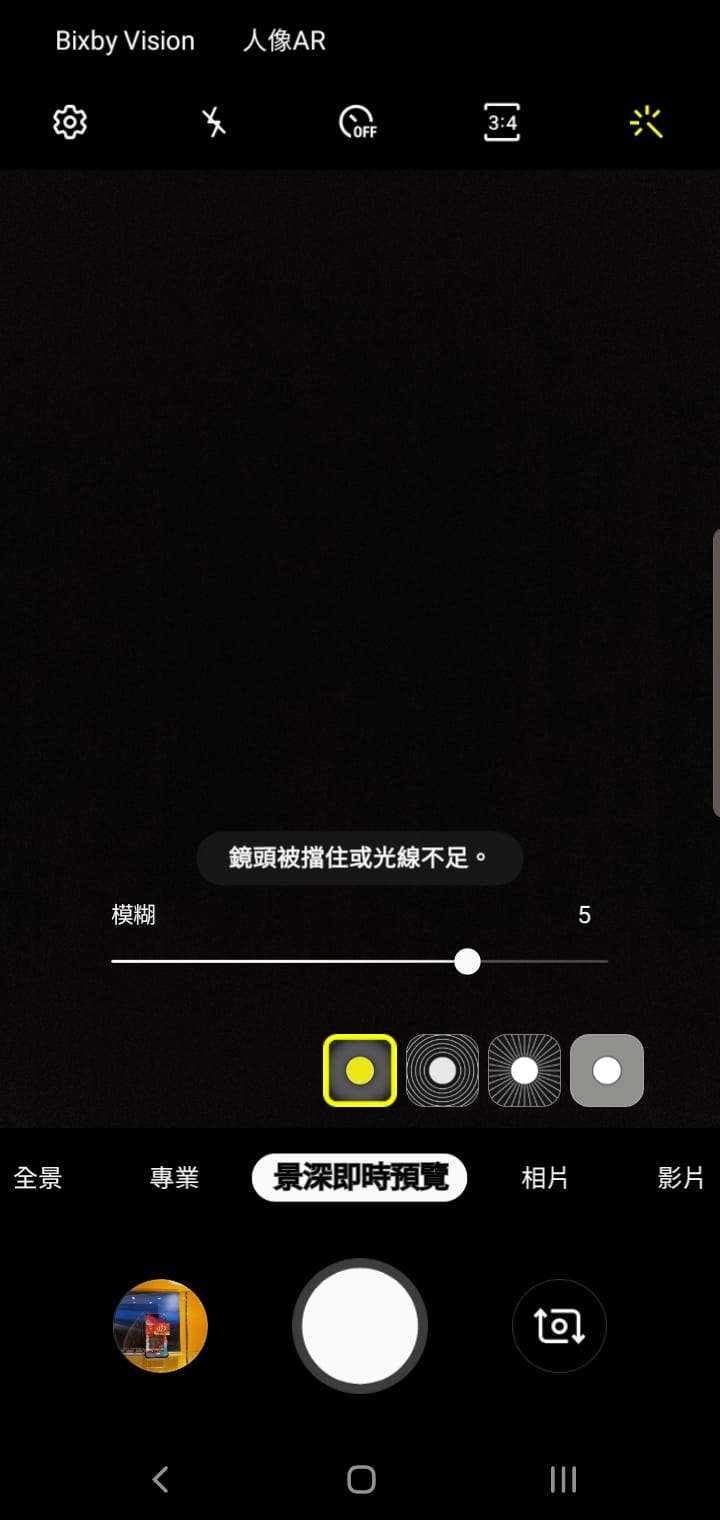
Task: Toggle the flash icon
Action: click(x=214, y=123)
